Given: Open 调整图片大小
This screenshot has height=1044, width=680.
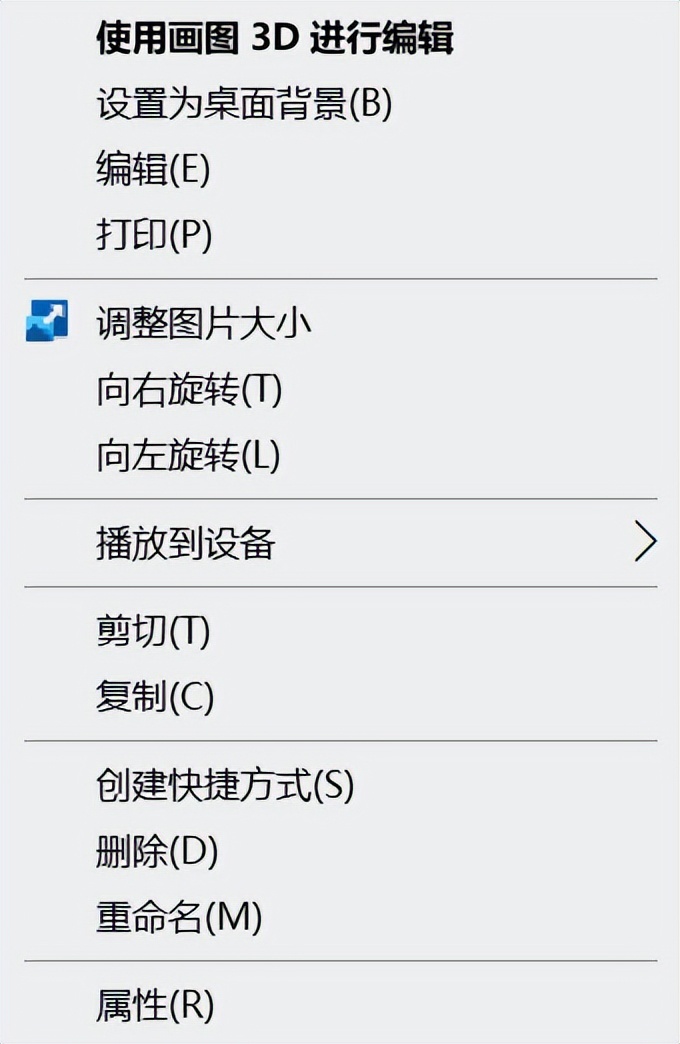Looking at the screenshot, I should pyautogui.click(x=203, y=323).
